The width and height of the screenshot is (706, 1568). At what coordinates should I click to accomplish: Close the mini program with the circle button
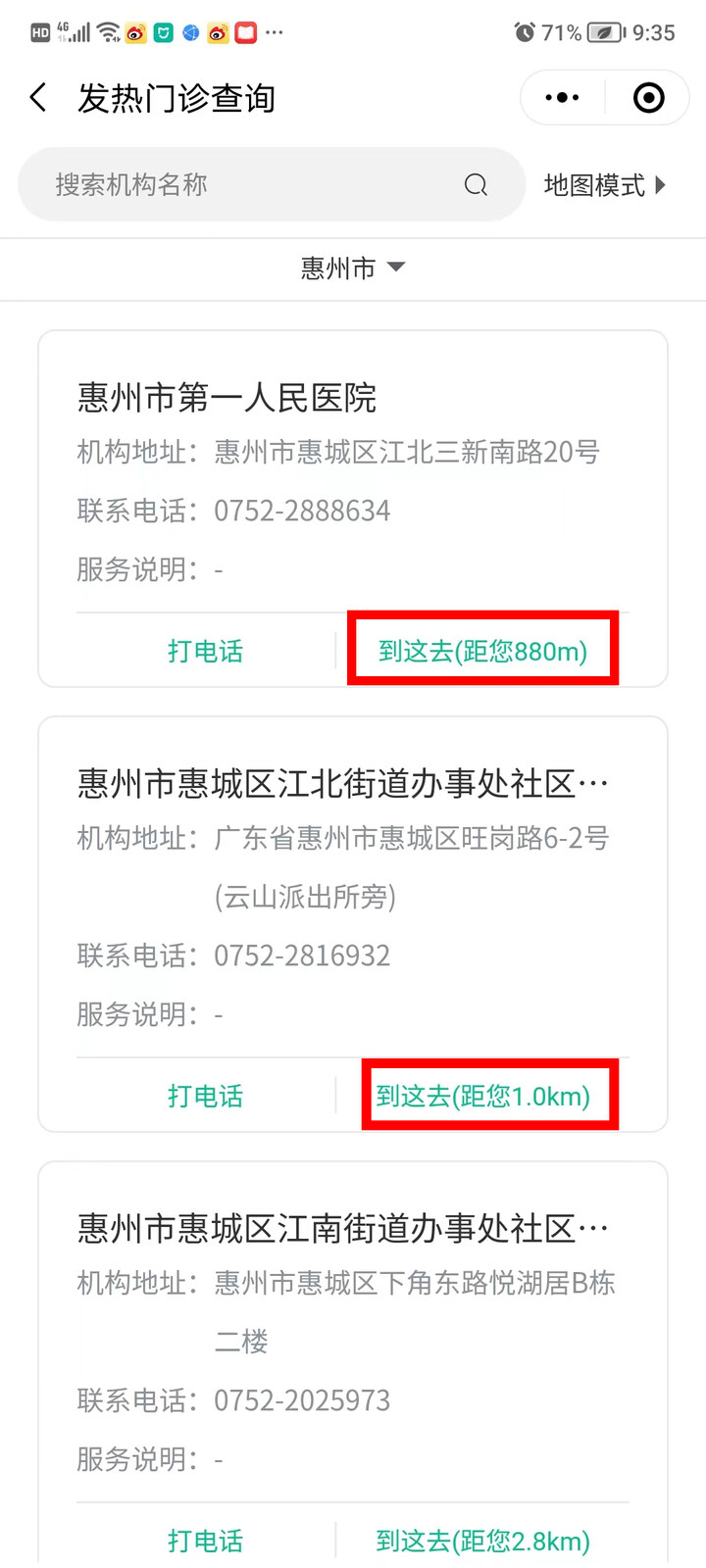[648, 97]
